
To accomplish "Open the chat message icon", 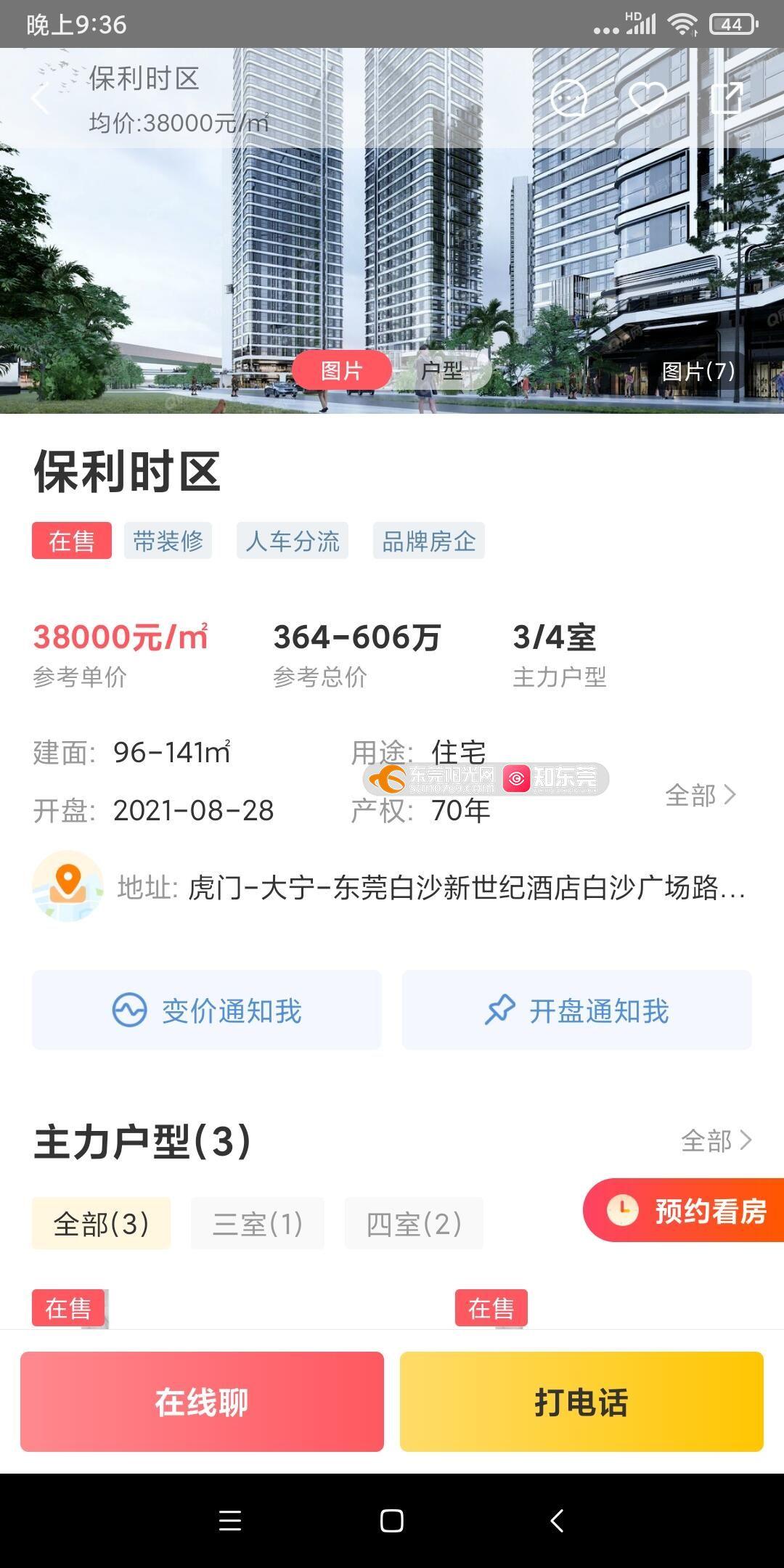I will coord(568,99).
